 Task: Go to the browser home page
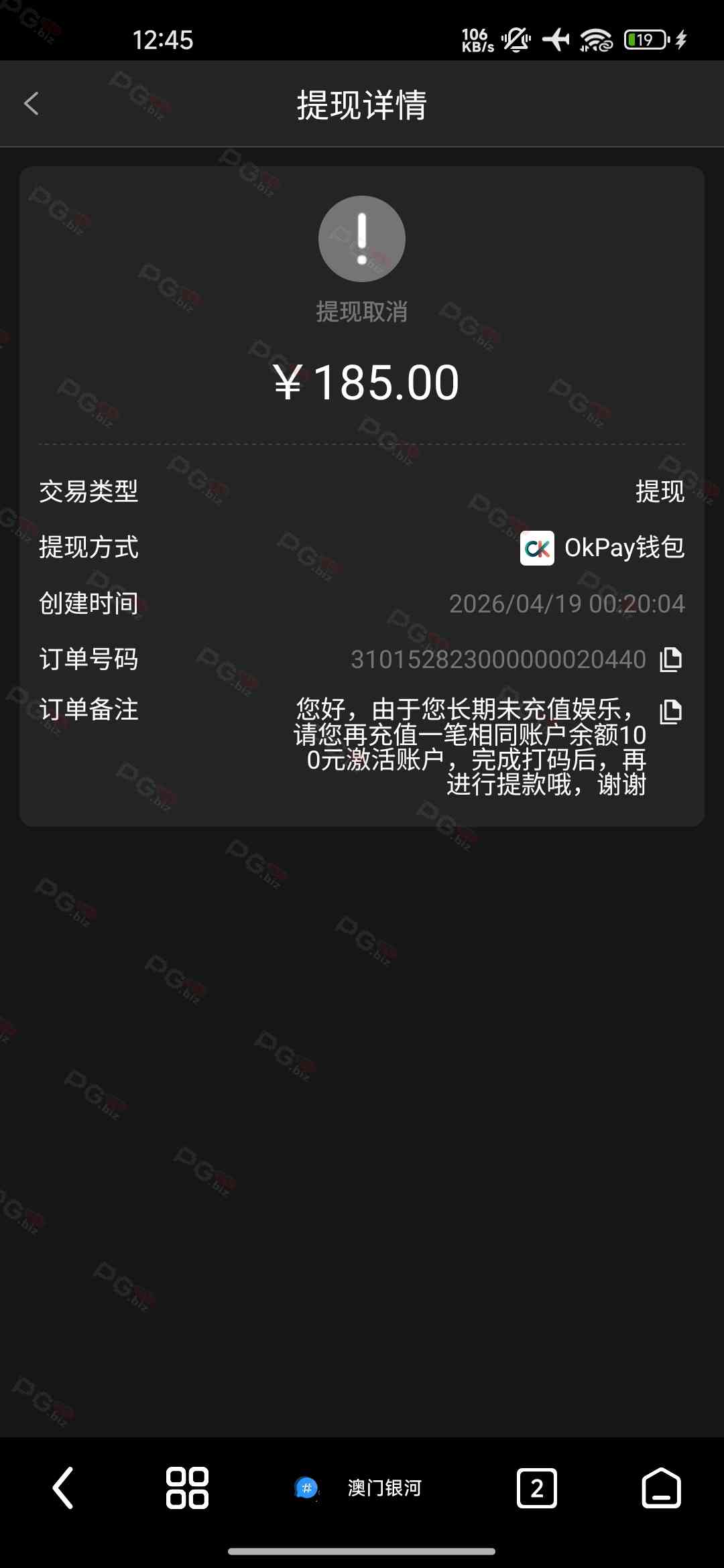tap(661, 1488)
